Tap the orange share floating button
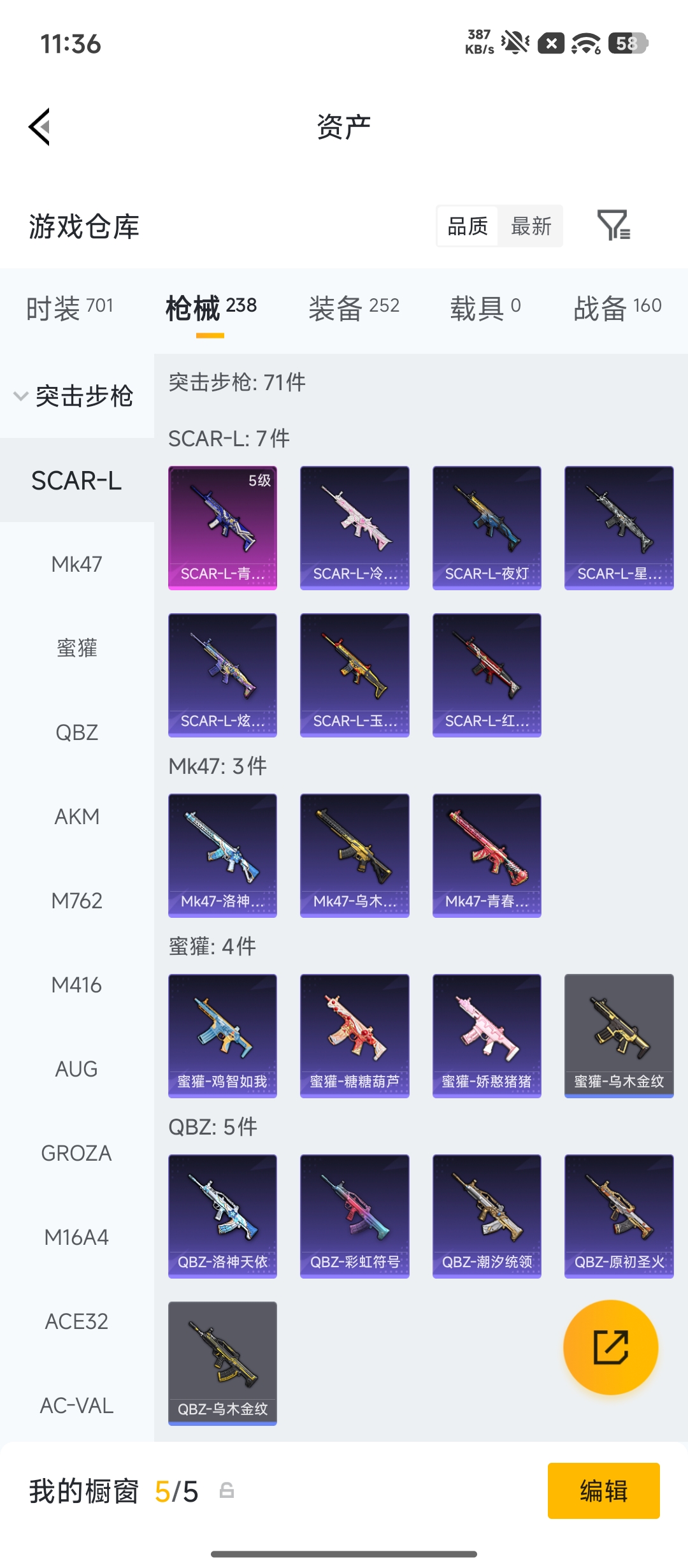 610,1347
